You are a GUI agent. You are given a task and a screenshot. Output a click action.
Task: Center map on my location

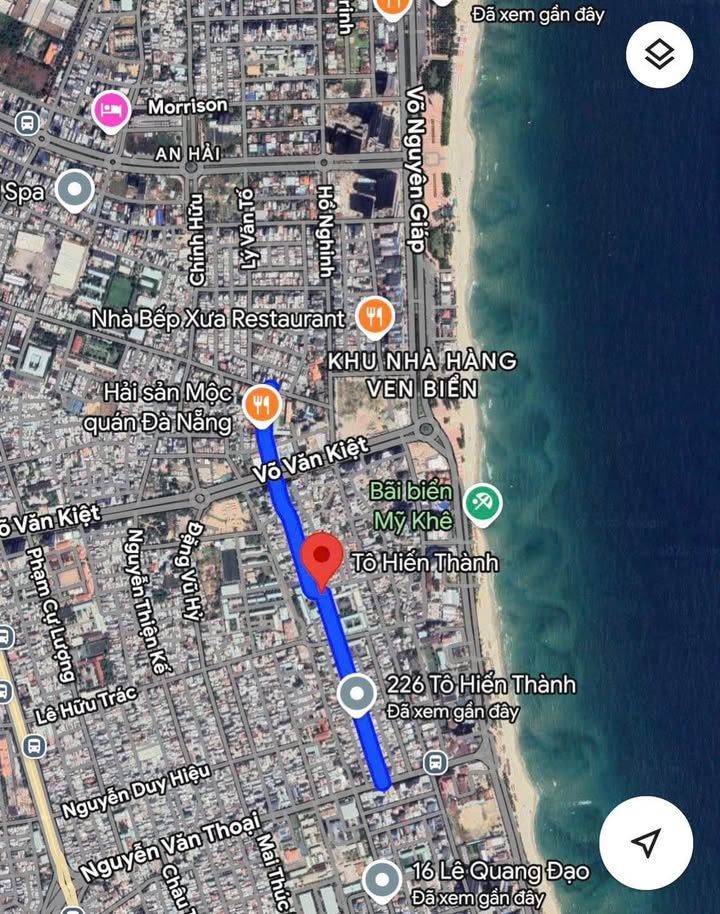[x=646, y=843]
